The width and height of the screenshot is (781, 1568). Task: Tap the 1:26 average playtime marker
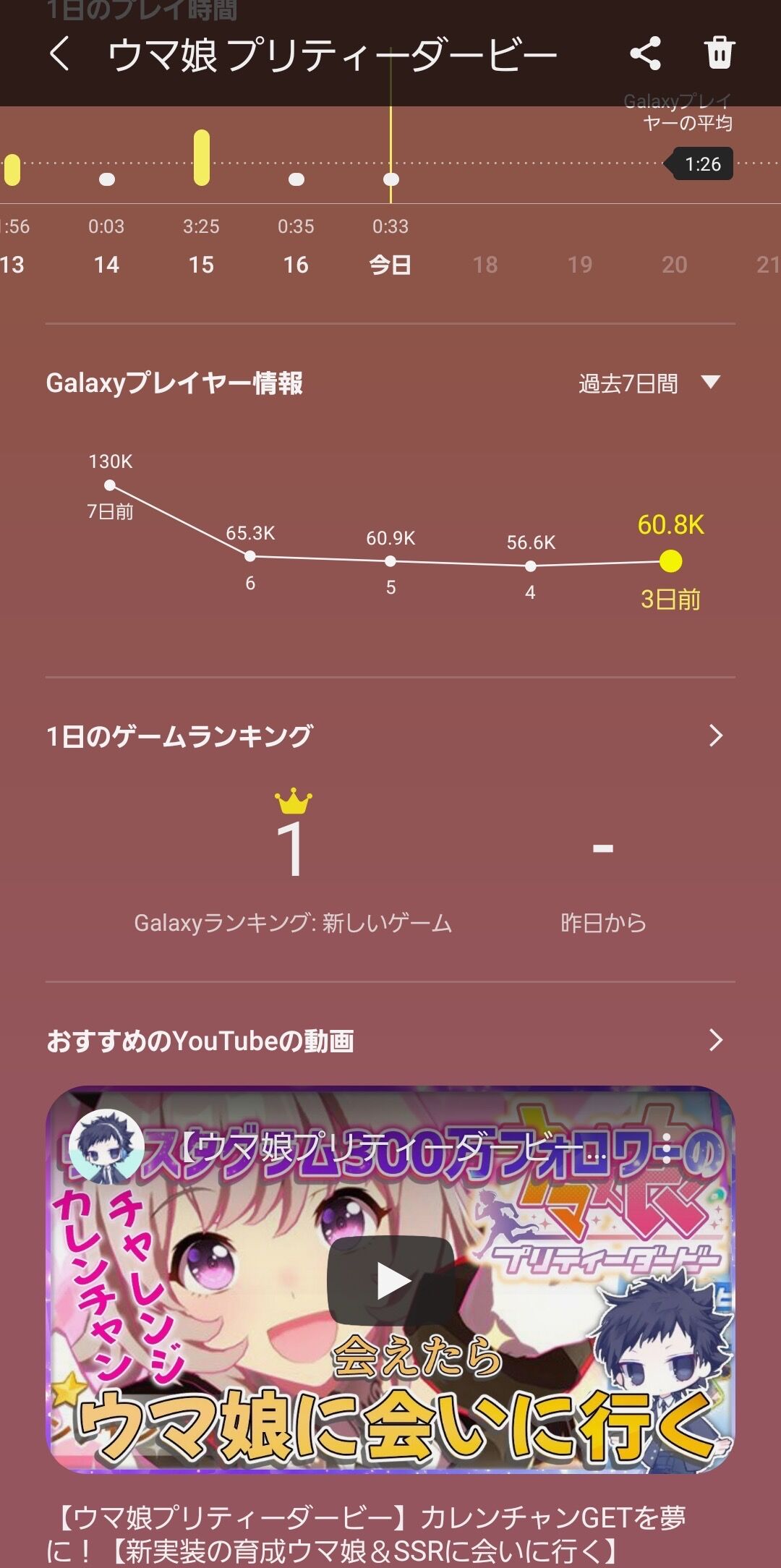click(699, 164)
